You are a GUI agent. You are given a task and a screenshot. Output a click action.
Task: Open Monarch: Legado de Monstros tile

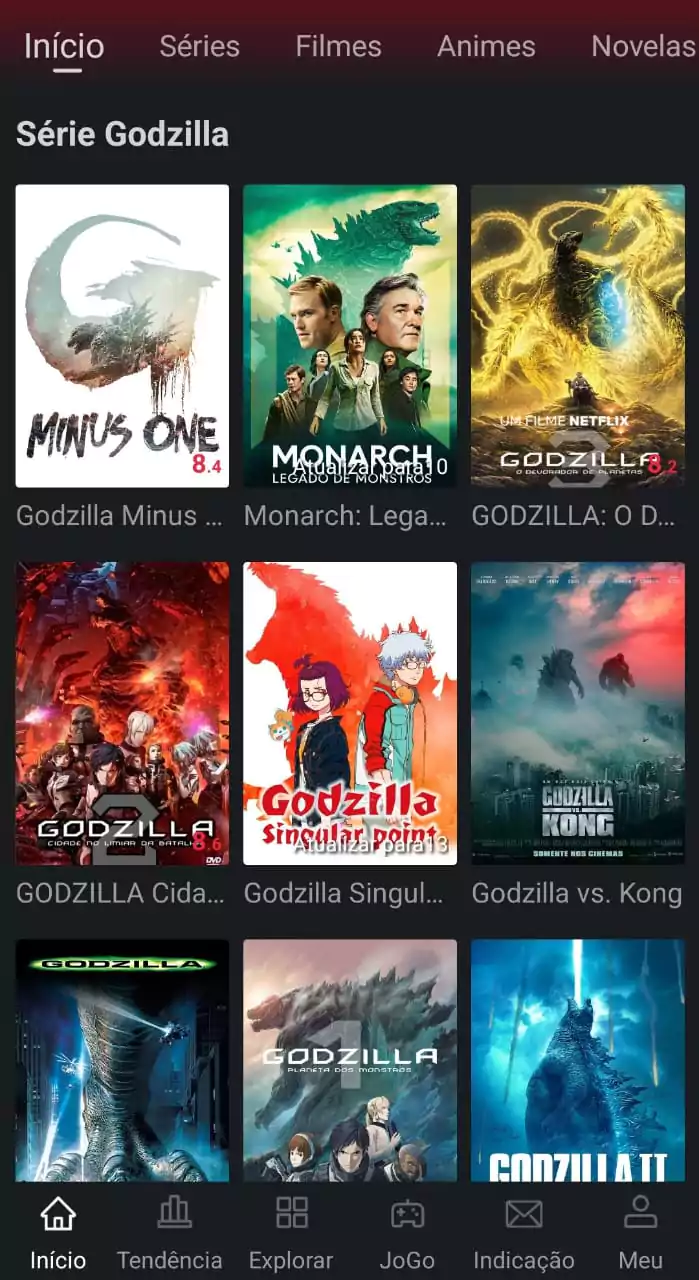[350, 336]
